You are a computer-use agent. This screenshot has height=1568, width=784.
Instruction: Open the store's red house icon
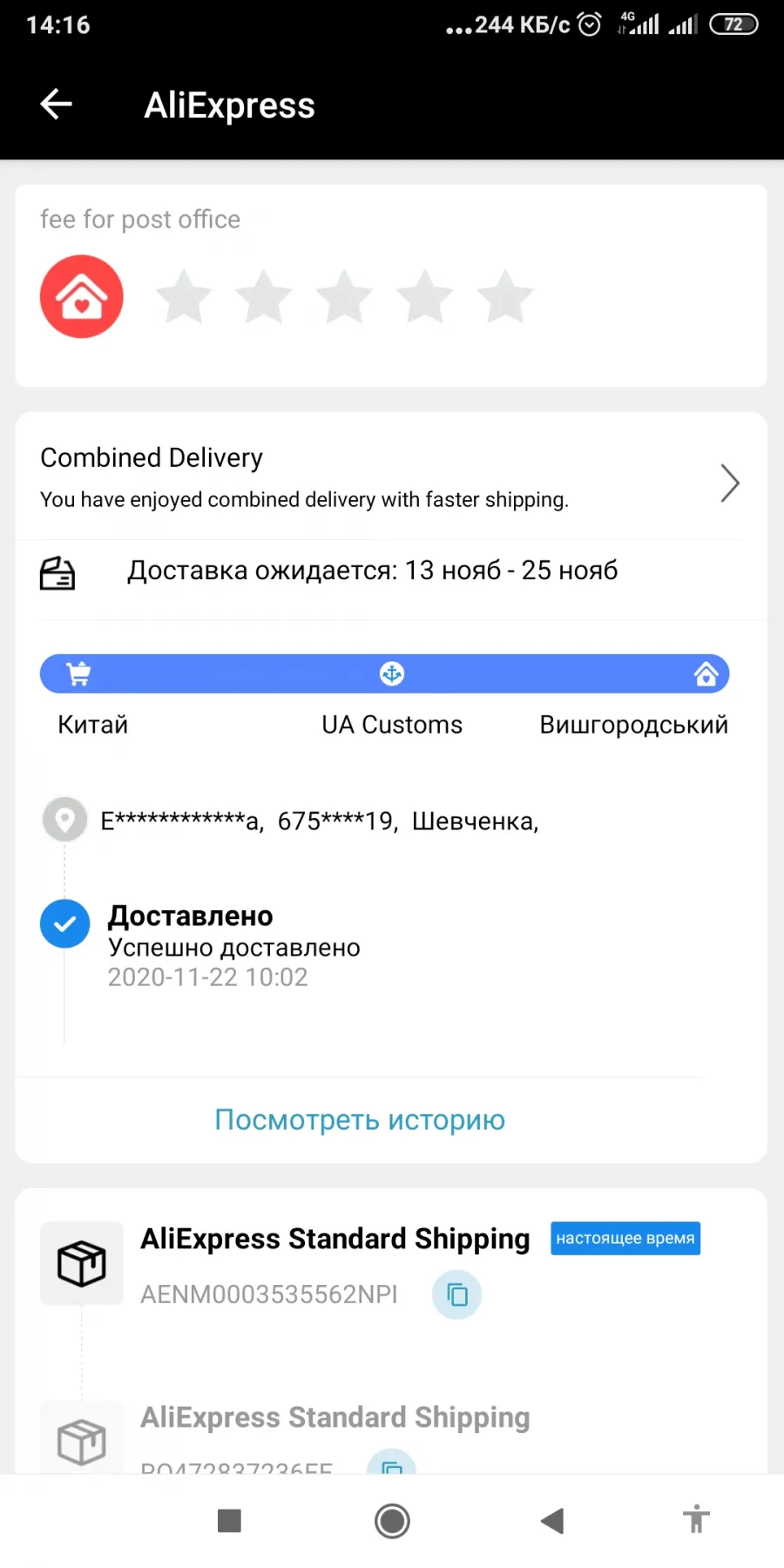coord(82,296)
